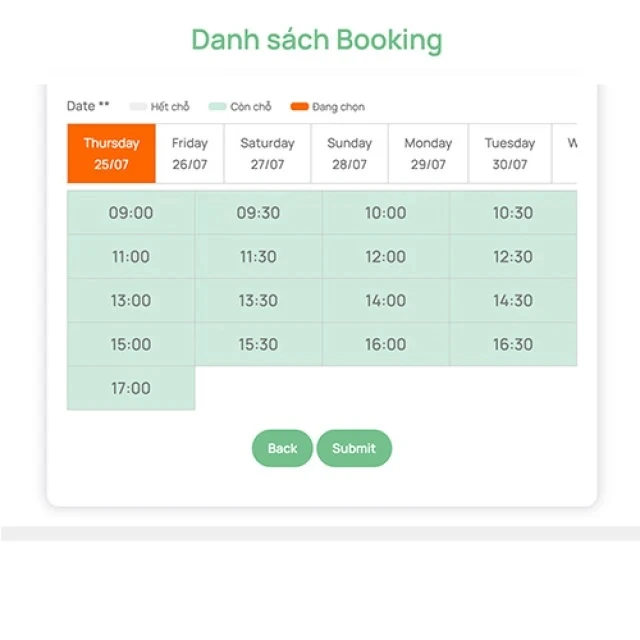Tap the Thursday 25/07 tab
This screenshot has height=640, width=640.
(x=111, y=154)
